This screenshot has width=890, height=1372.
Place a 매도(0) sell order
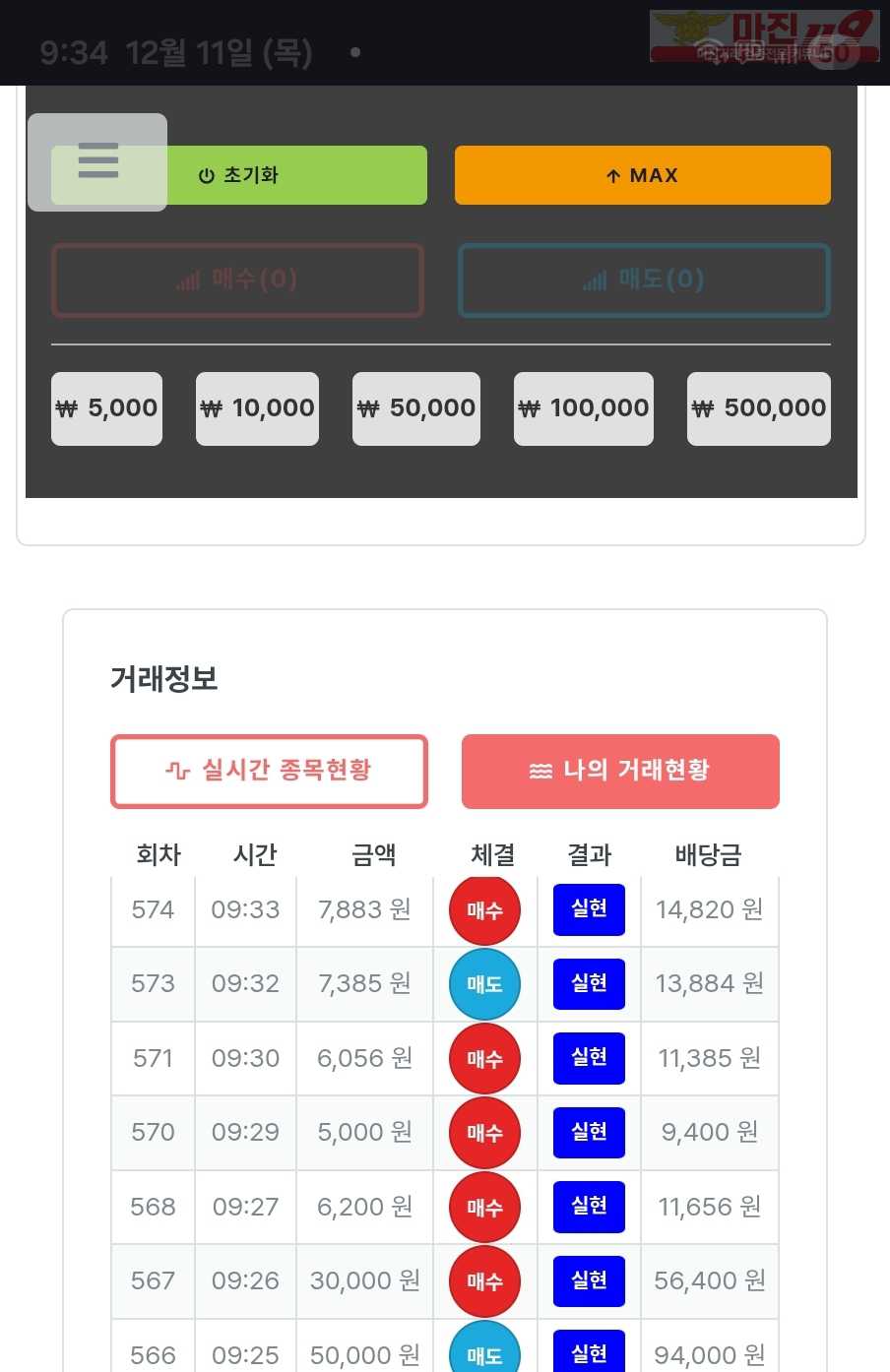(x=644, y=281)
